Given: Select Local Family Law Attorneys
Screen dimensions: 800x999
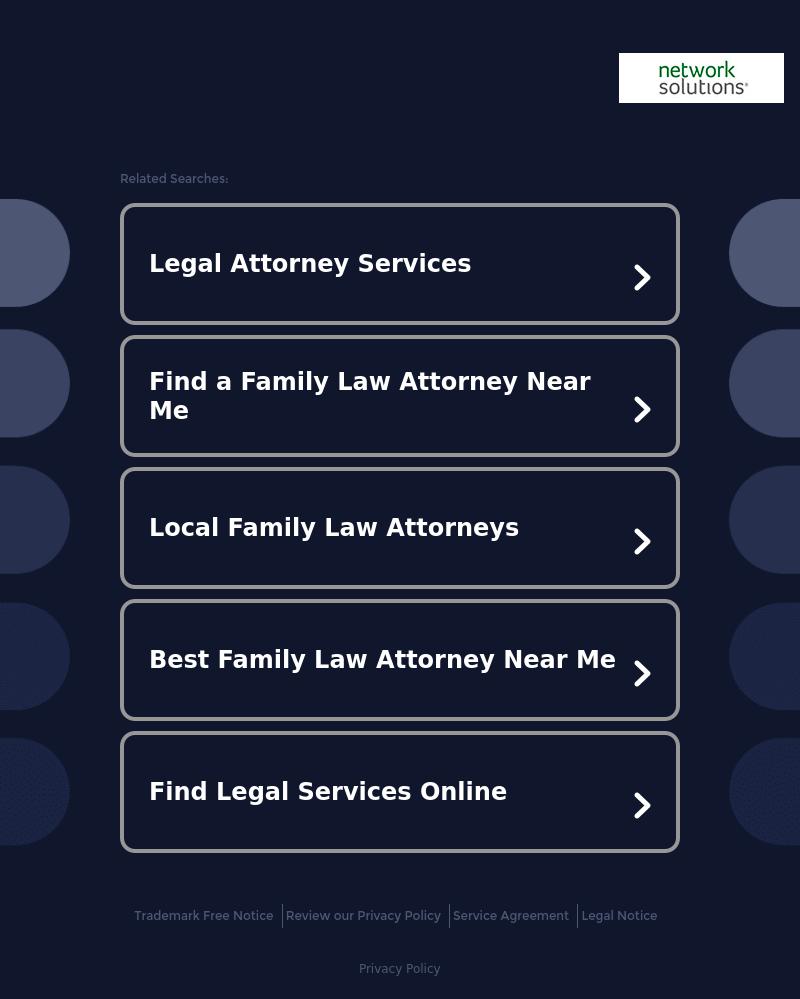Looking at the screenshot, I should [399, 528].
